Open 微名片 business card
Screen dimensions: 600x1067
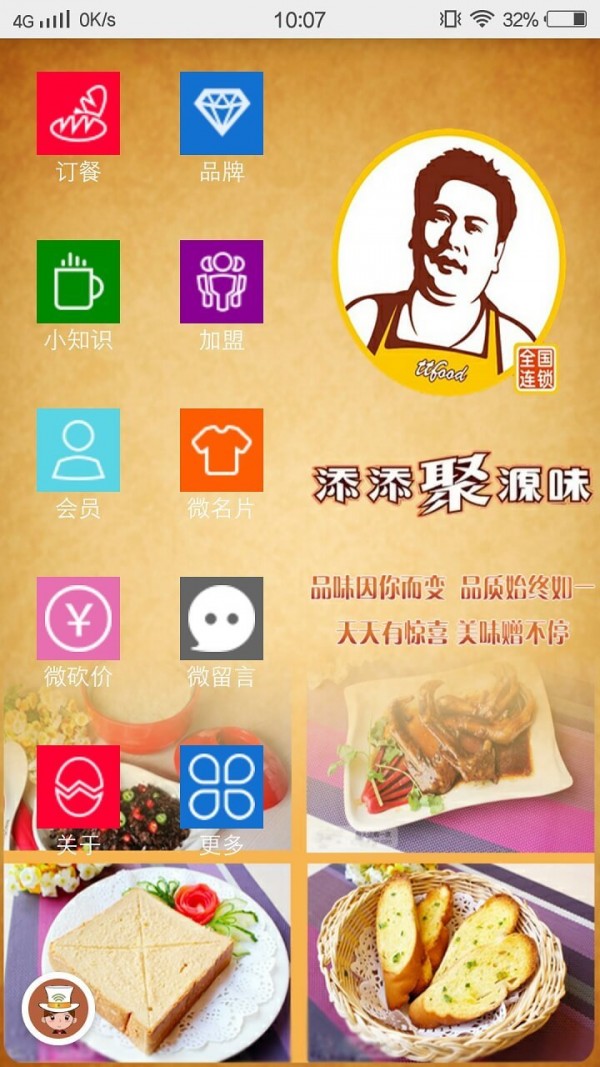[x=221, y=450]
